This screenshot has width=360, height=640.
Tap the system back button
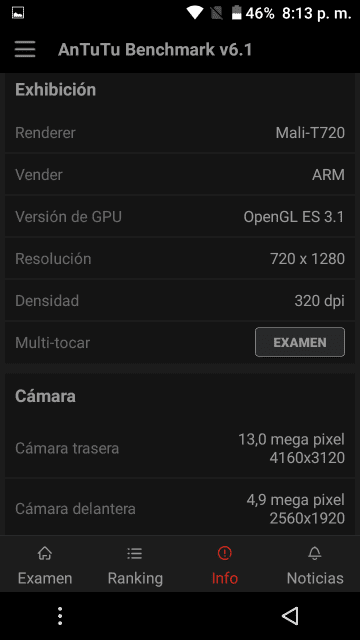click(291, 616)
